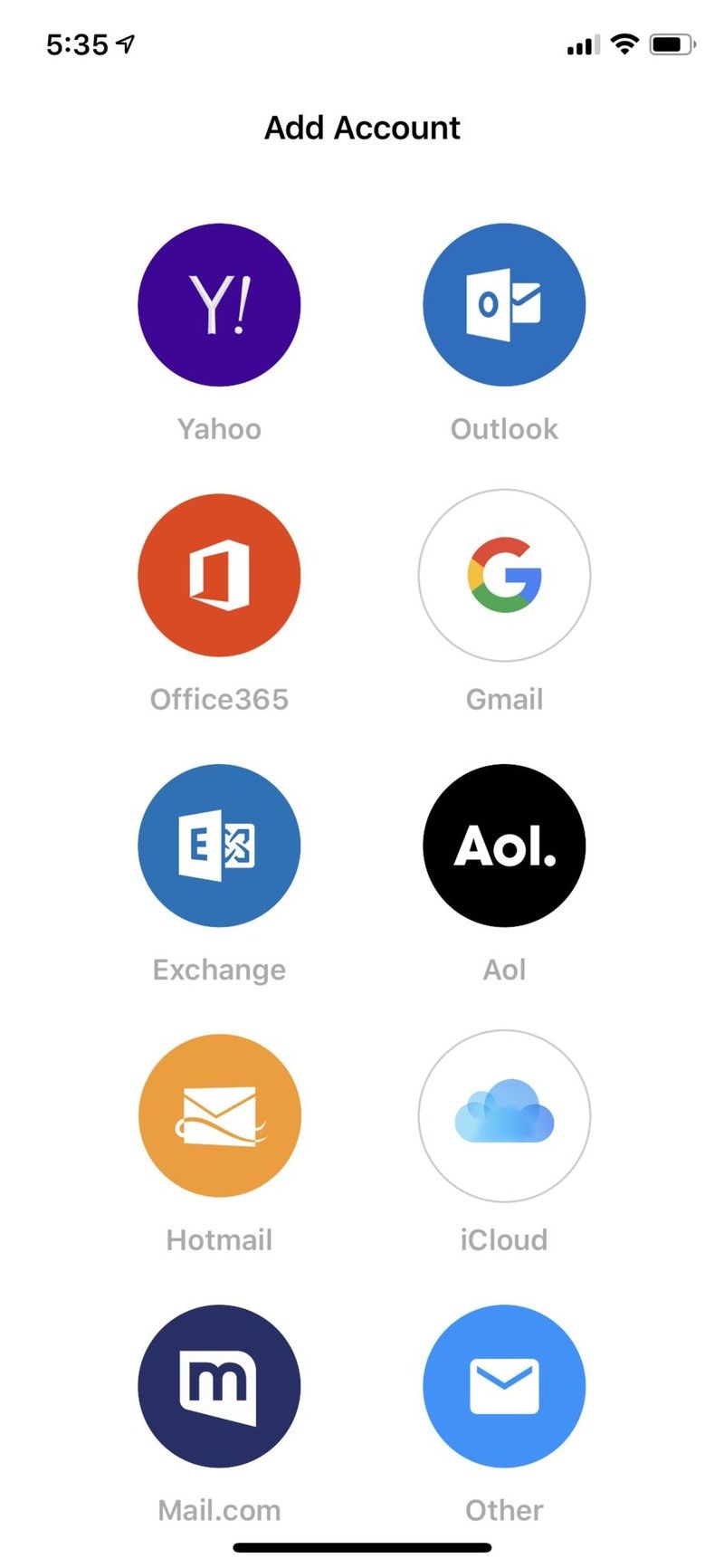The height and width of the screenshot is (1568, 724).
Task: Choose Outlook to add an account
Action: tap(504, 305)
